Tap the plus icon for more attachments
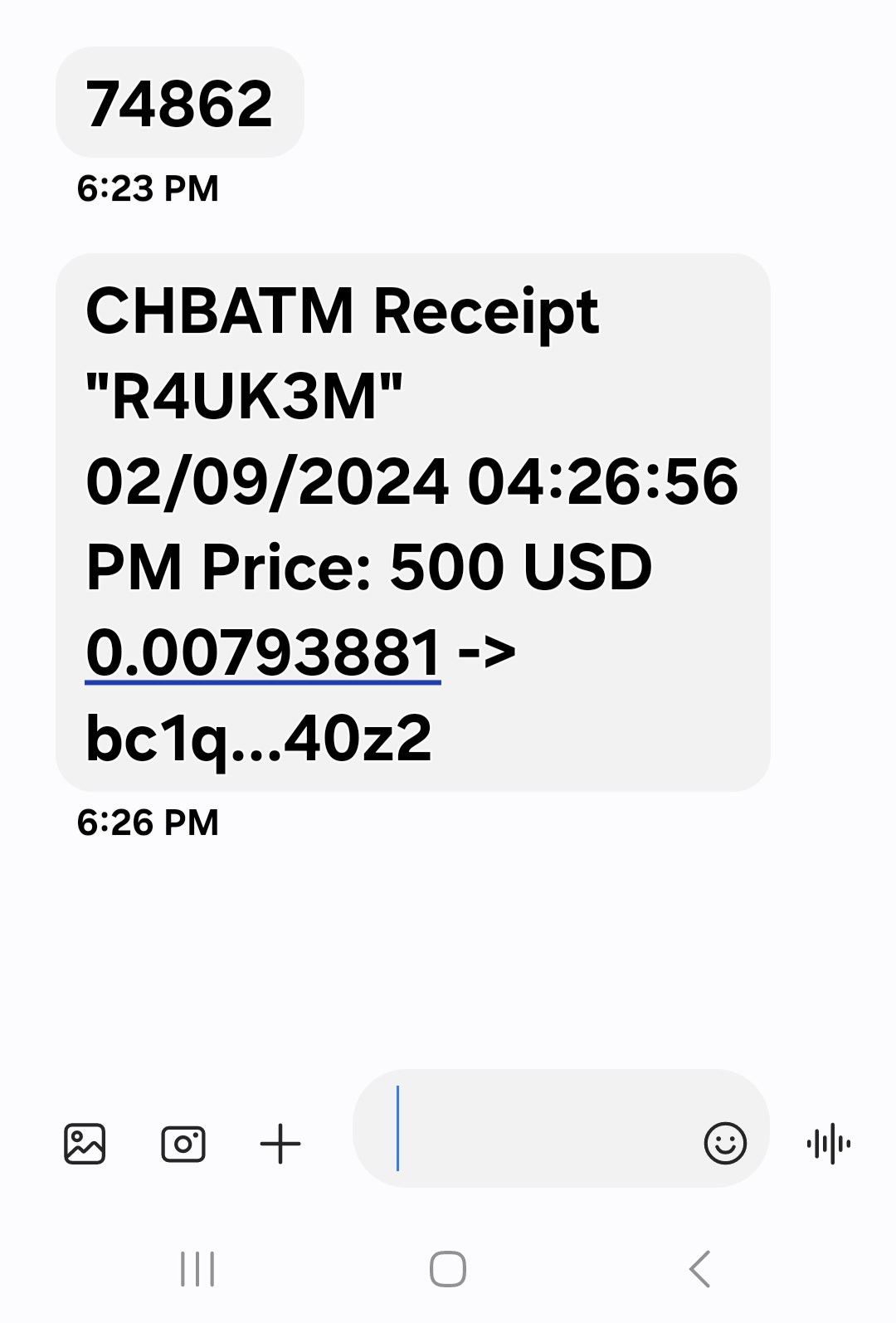Viewport: 896px width, 1323px height. pos(280,1144)
